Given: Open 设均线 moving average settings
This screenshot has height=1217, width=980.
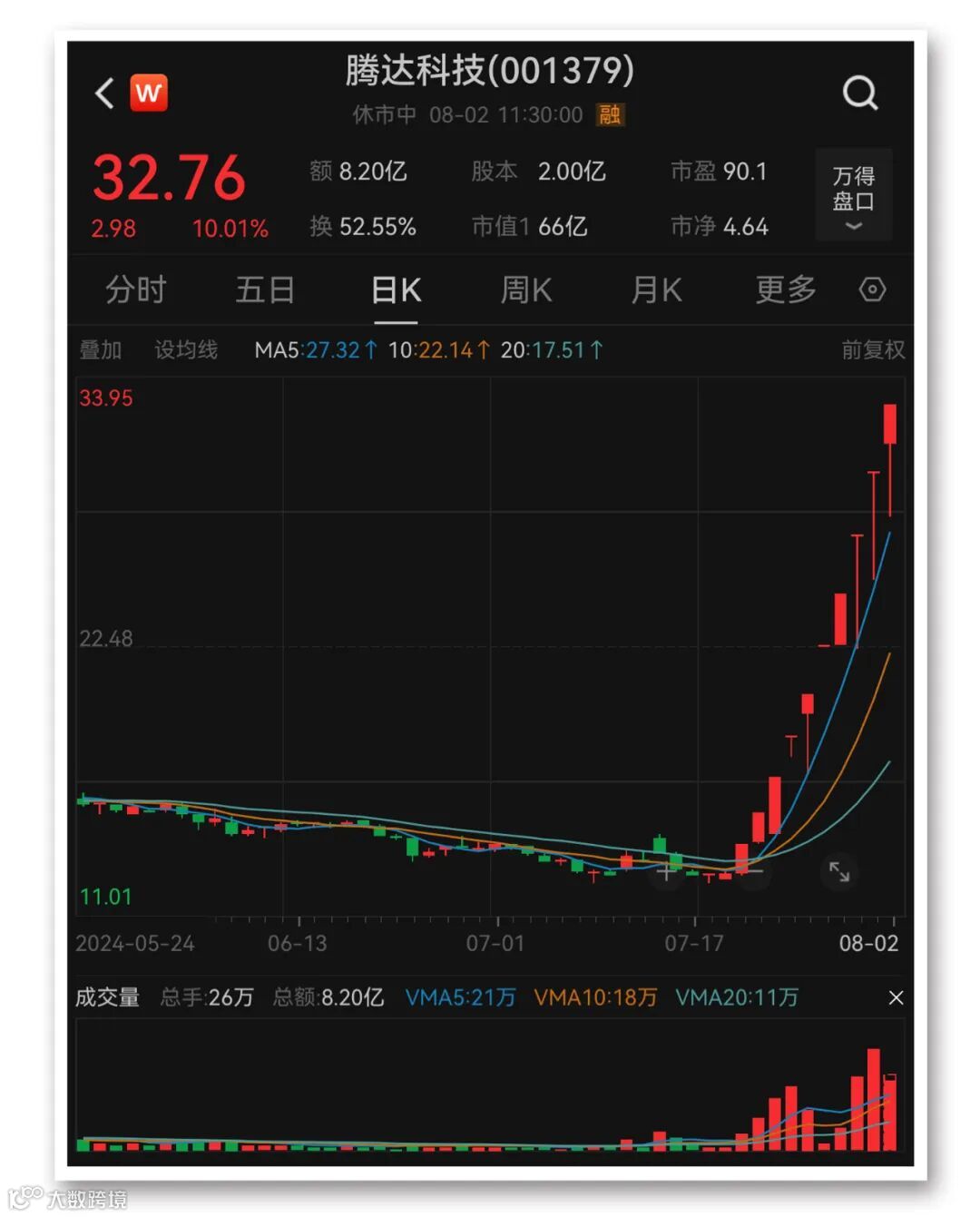Looking at the screenshot, I should point(186,350).
